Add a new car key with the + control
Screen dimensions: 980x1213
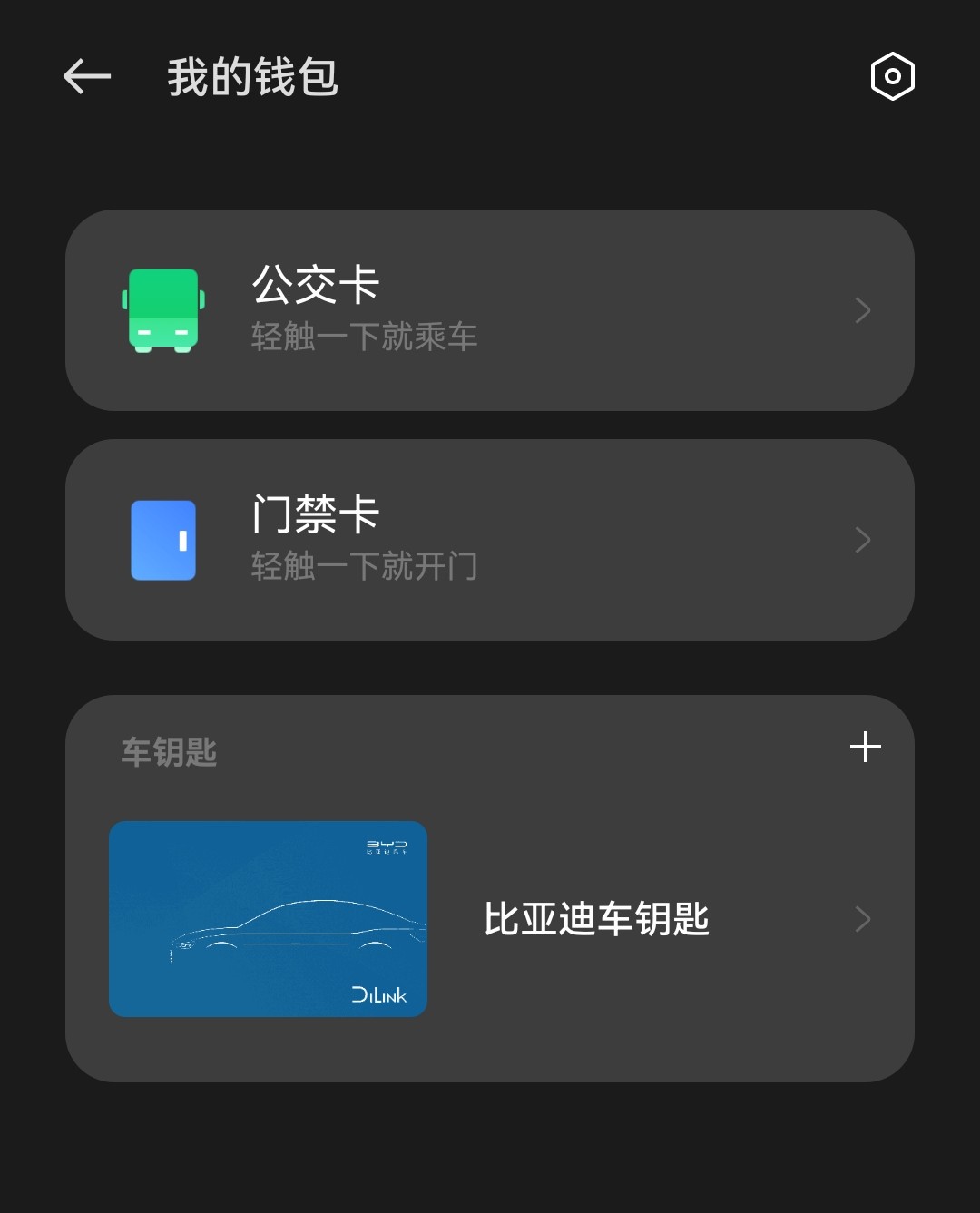[x=866, y=746]
